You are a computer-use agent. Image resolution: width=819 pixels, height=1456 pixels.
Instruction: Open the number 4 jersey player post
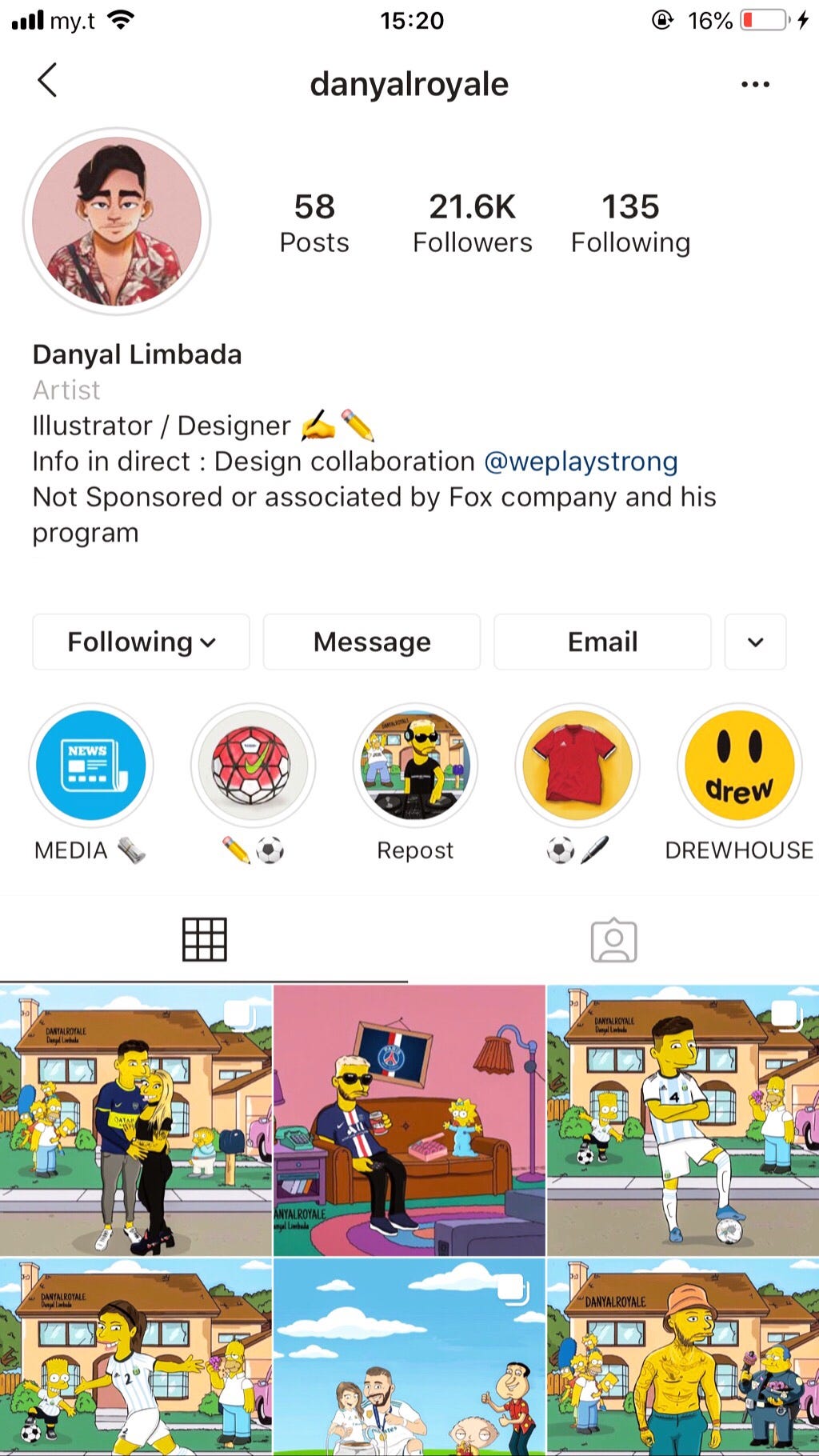click(683, 1120)
